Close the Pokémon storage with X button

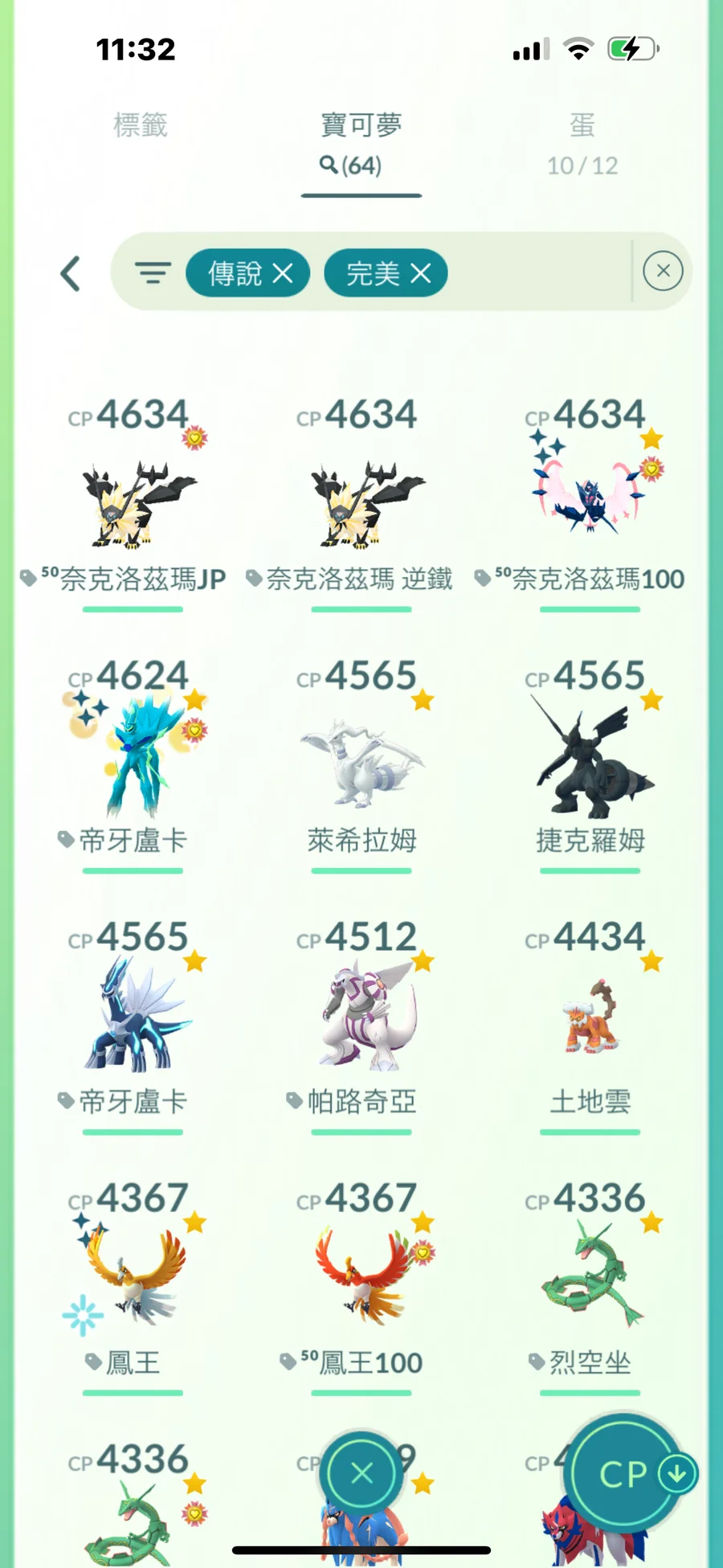361,1472
